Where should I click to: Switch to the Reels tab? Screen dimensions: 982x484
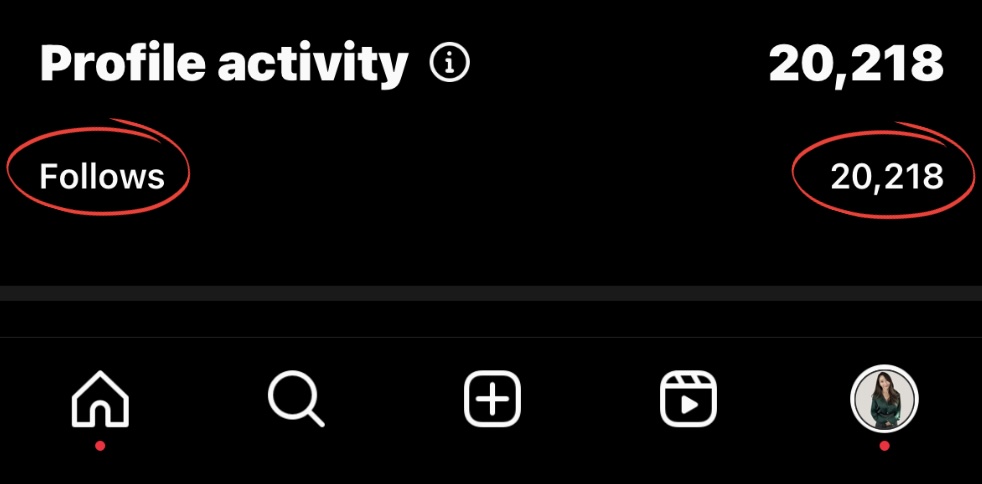pos(688,399)
